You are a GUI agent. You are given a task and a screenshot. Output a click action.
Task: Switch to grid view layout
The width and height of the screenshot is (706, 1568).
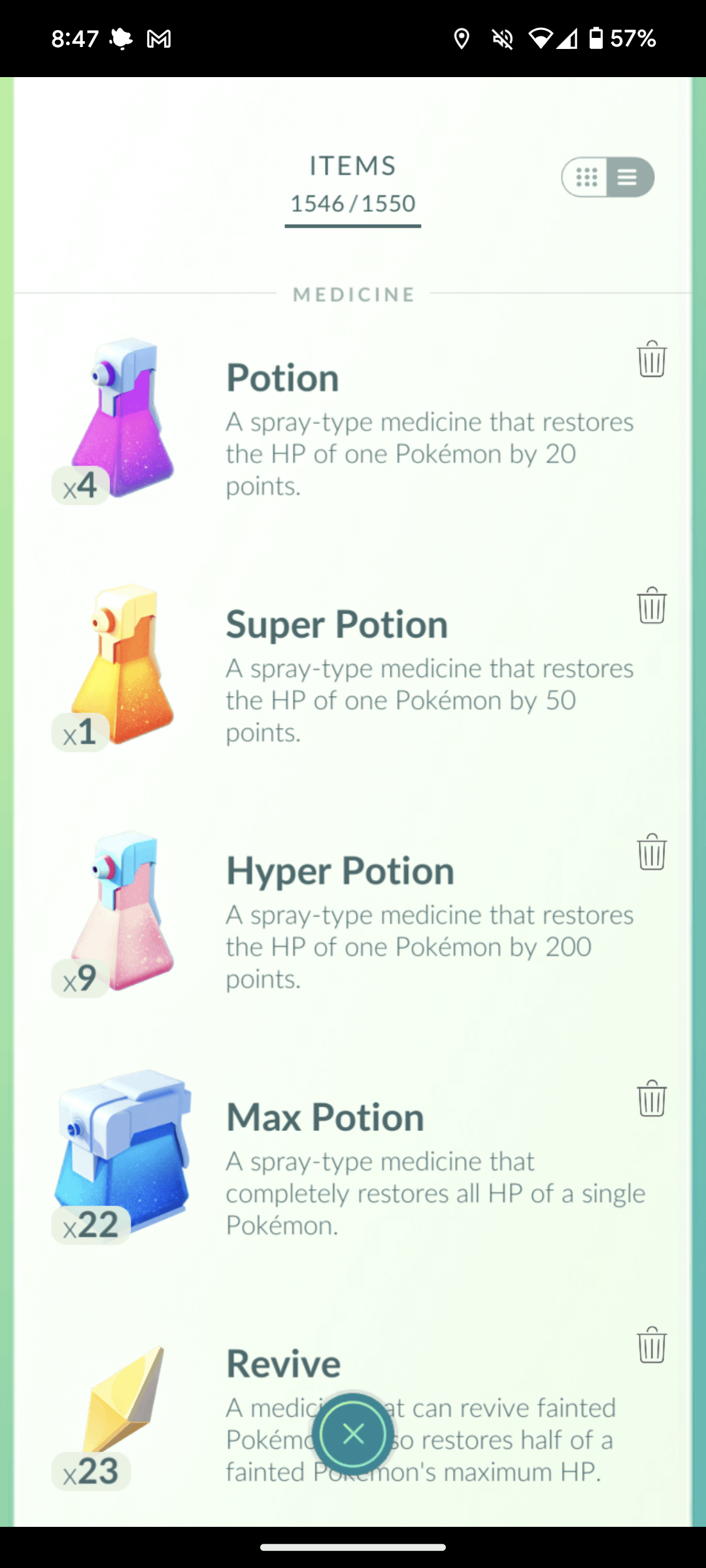point(586,177)
